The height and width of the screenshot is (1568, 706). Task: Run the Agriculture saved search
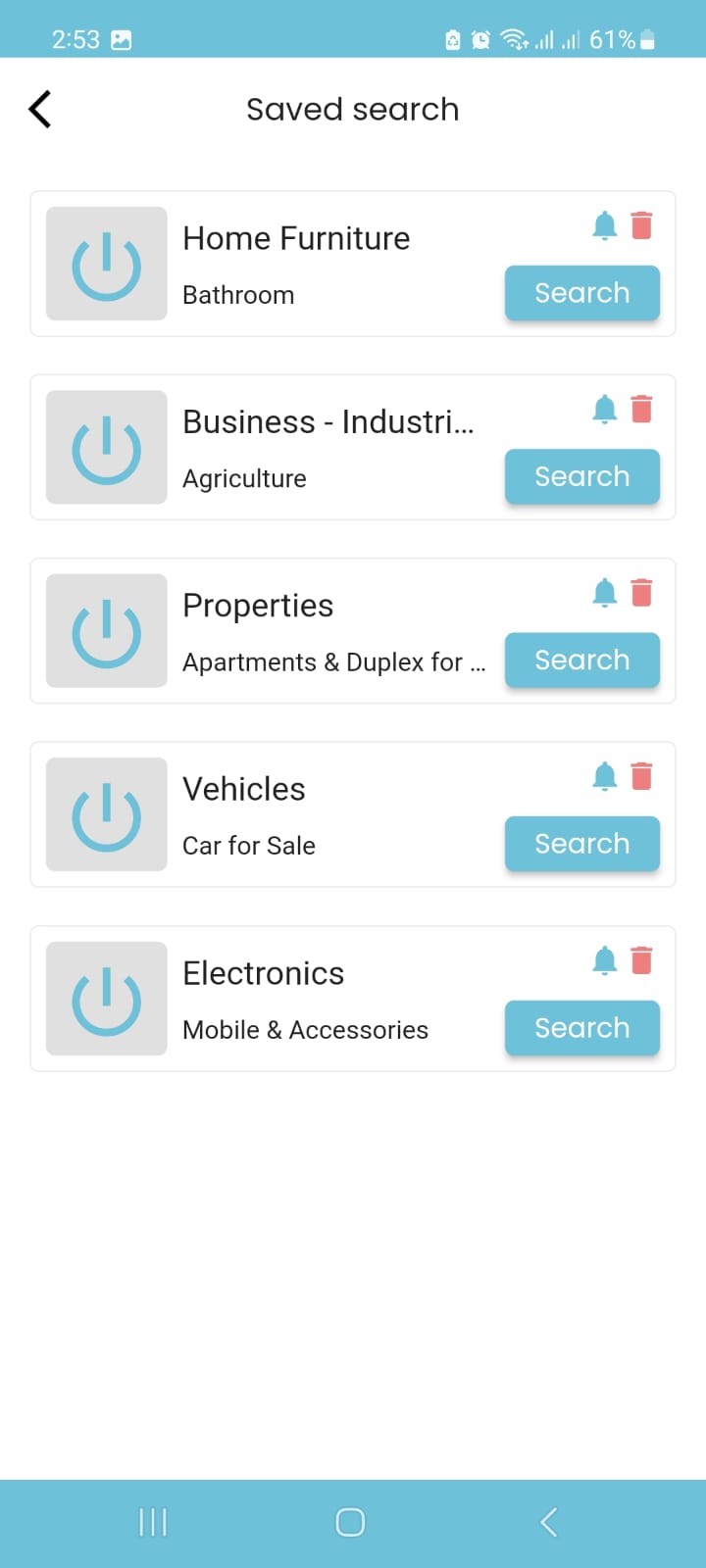click(581, 476)
